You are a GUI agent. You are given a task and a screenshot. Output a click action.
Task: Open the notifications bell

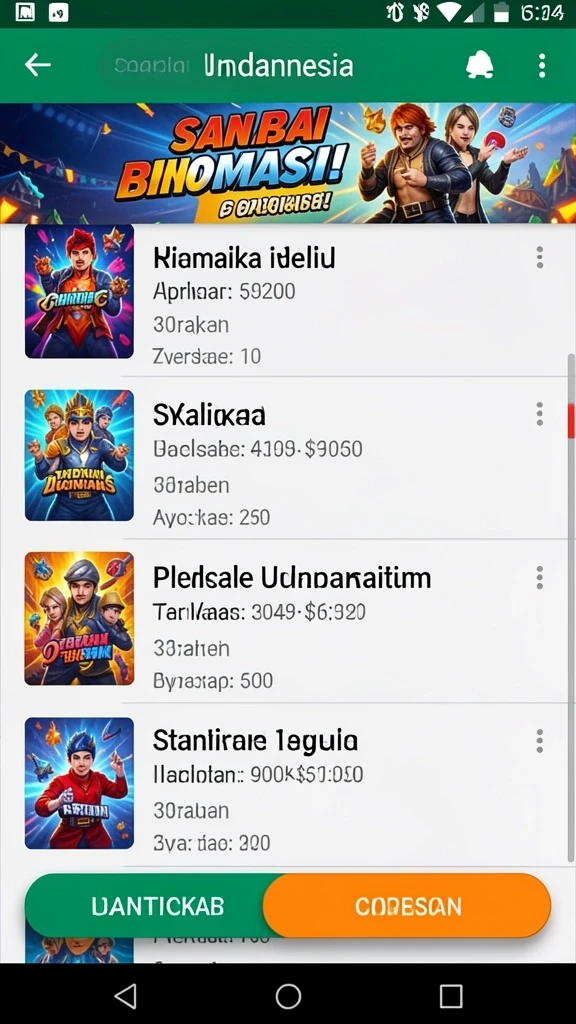coord(479,65)
